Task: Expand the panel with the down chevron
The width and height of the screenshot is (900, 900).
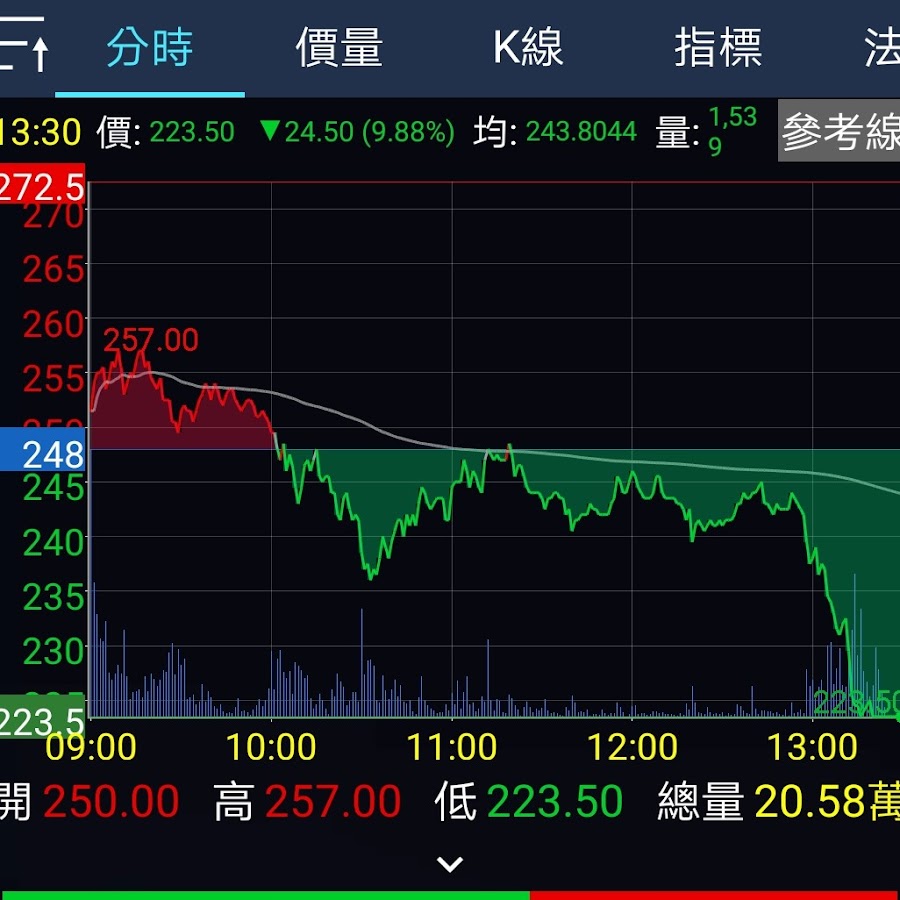Action: (x=450, y=864)
